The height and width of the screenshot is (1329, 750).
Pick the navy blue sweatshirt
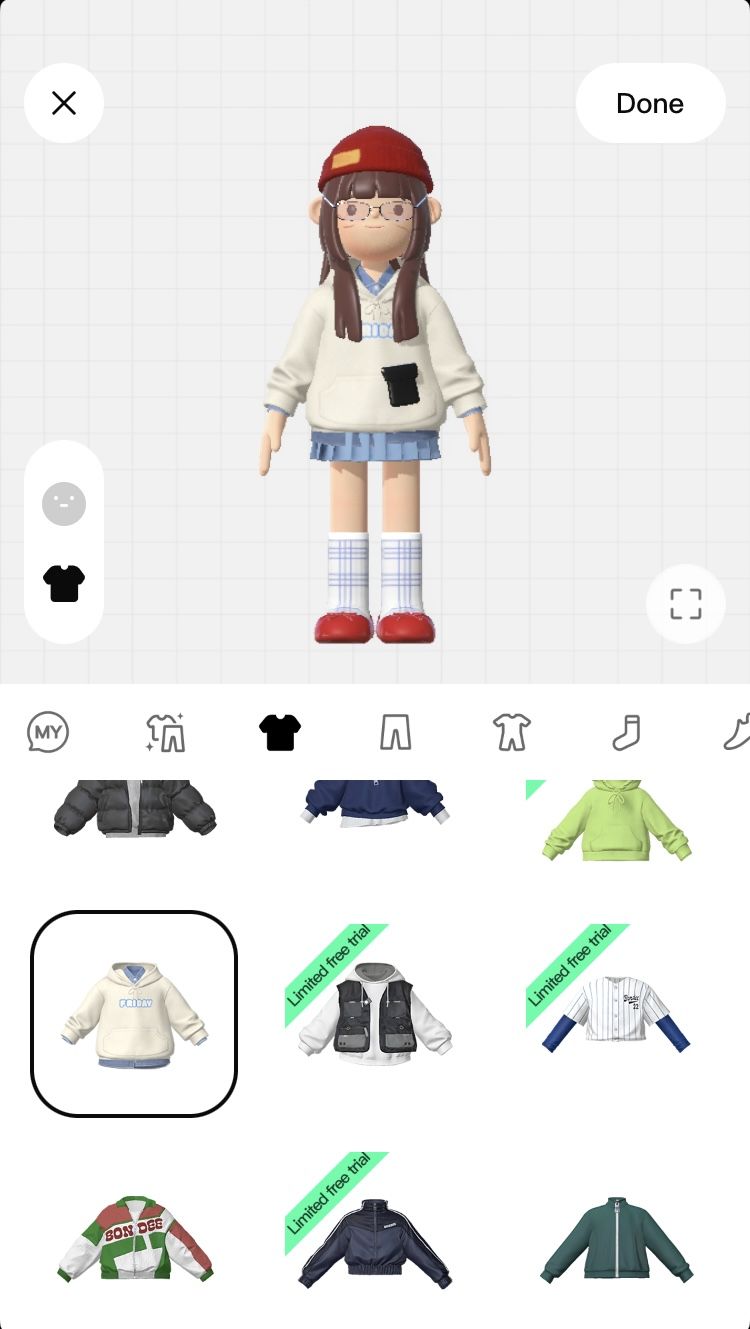[x=375, y=805]
